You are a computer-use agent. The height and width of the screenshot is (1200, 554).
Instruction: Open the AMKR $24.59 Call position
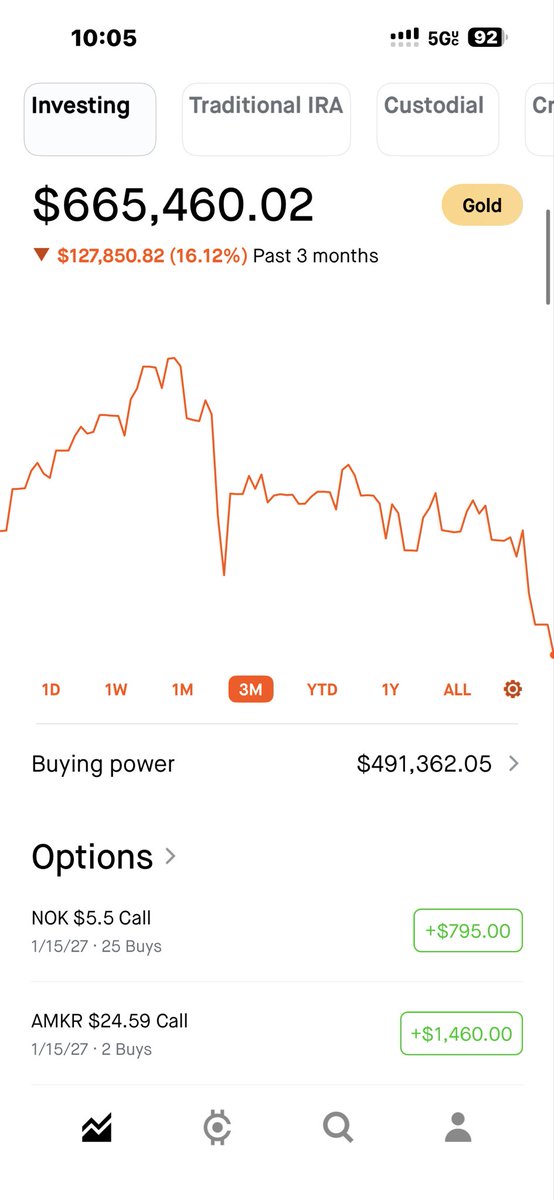277,1034
